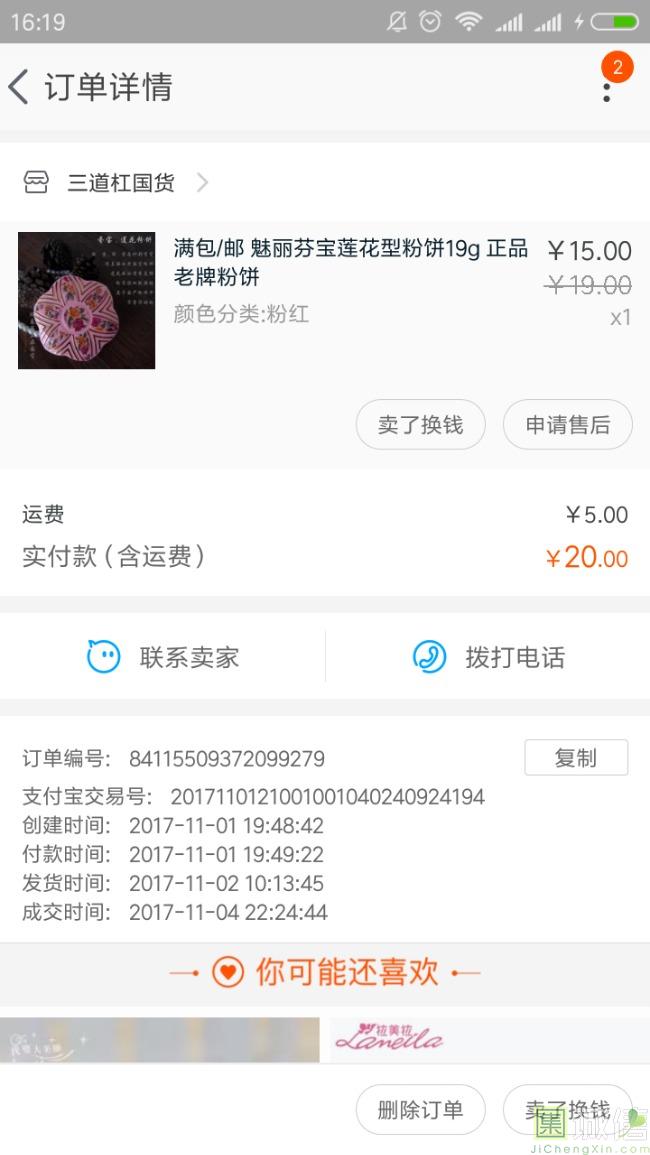Open the 三道杠国货 shop page

pyautogui.click(x=118, y=182)
